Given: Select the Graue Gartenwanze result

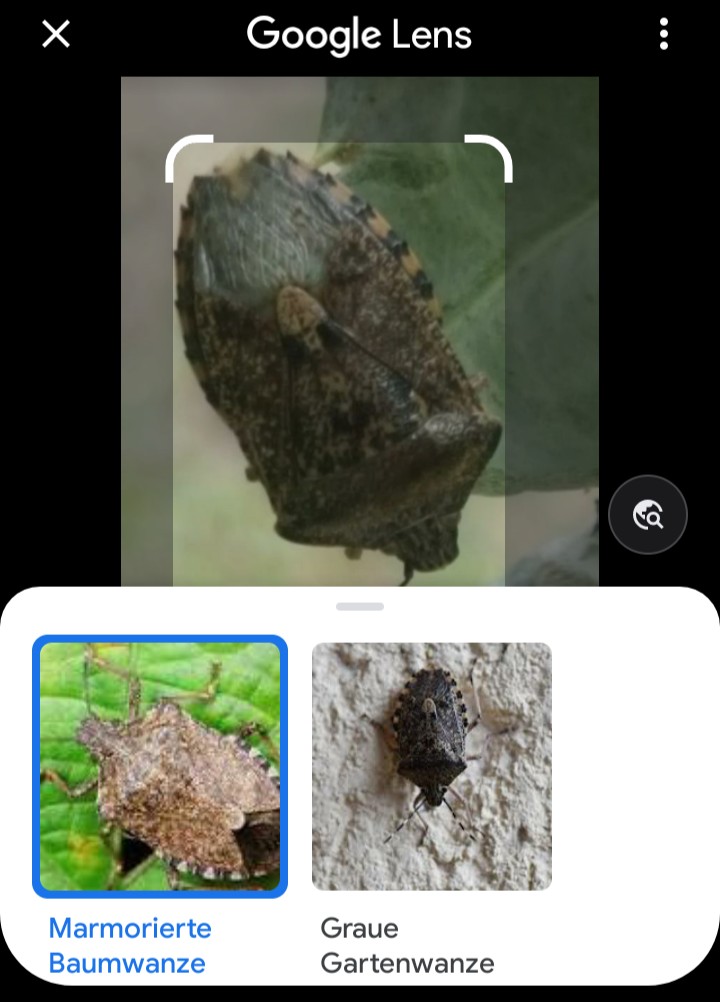Looking at the screenshot, I should pyautogui.click(x=432, y=767).
